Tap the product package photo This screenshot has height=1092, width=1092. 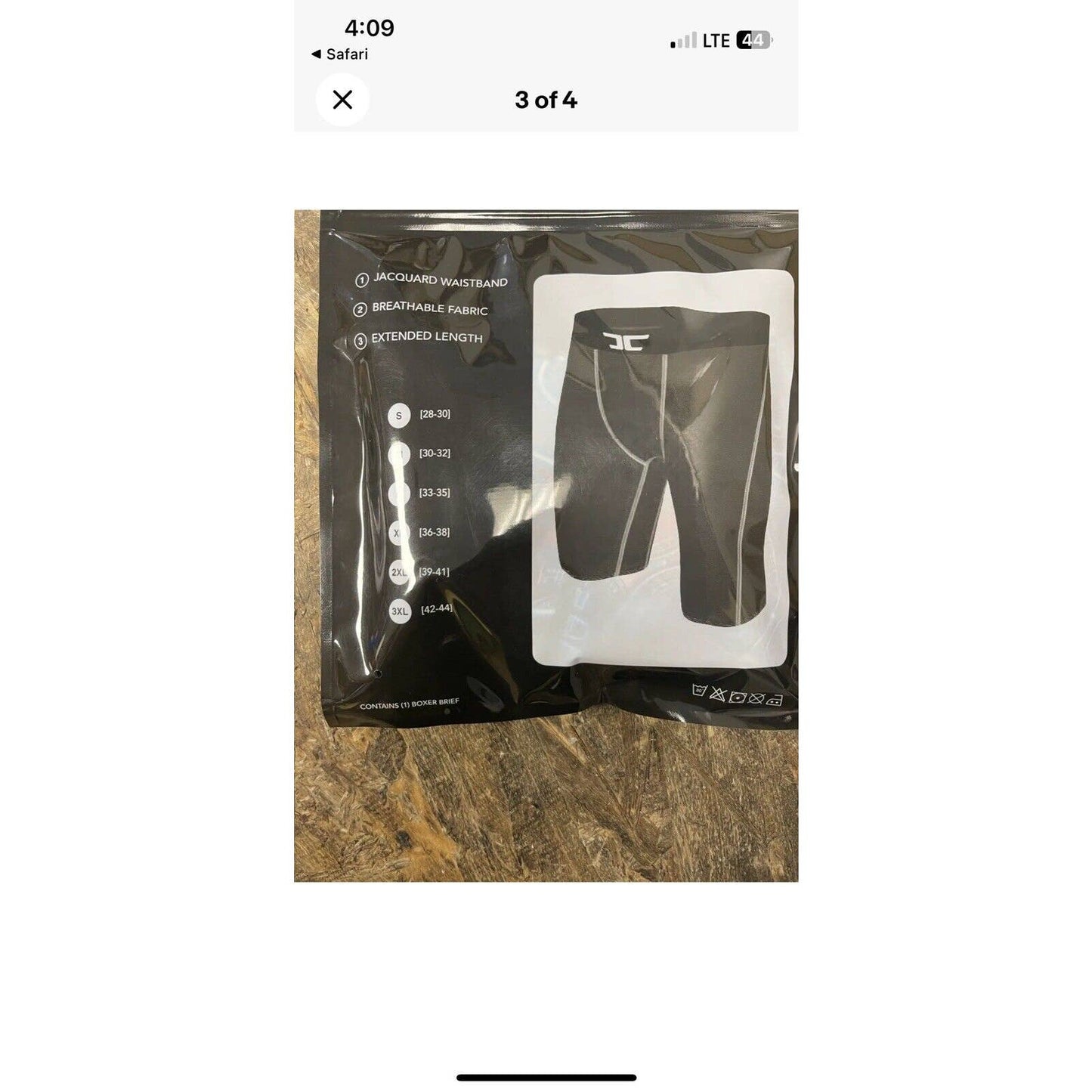coord(546,544)
